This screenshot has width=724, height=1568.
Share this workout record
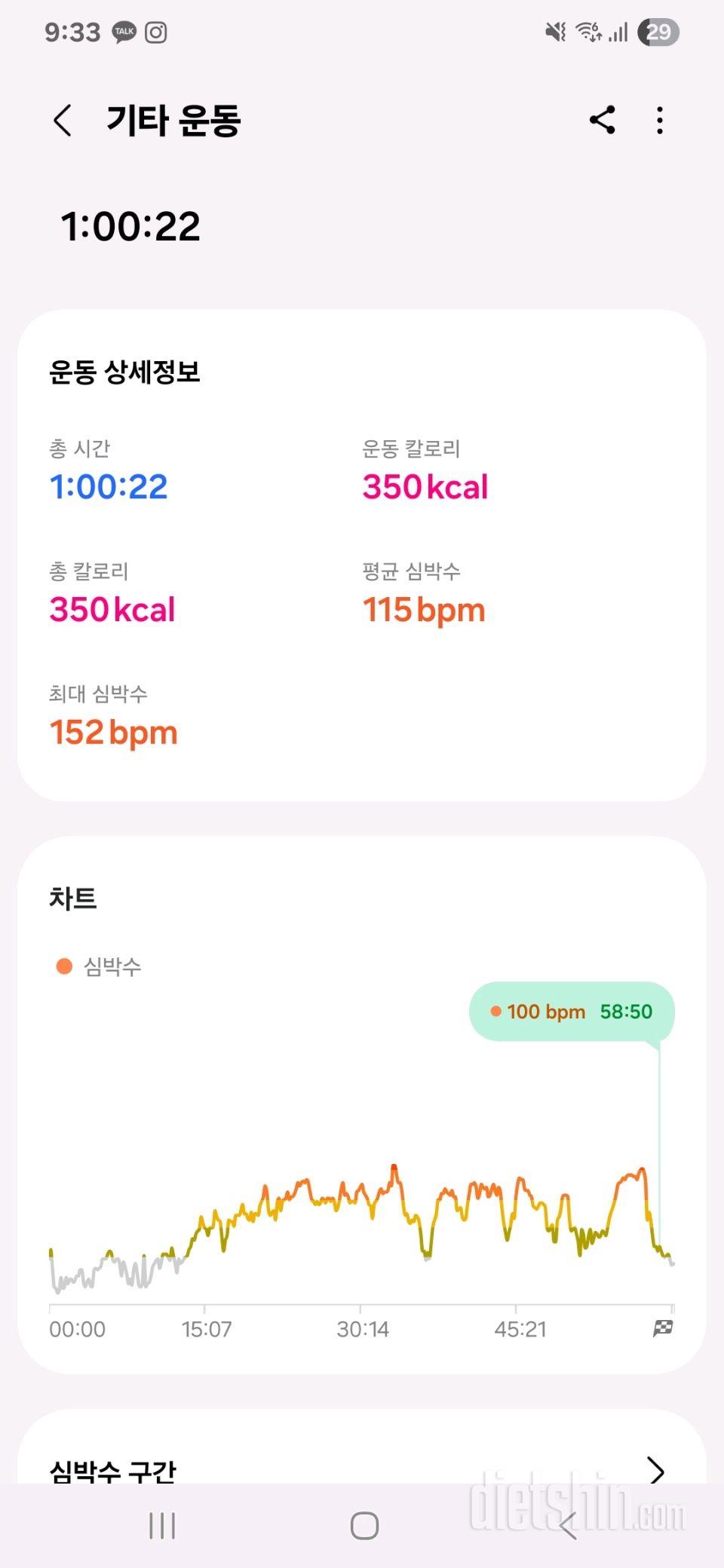[602, 121]
